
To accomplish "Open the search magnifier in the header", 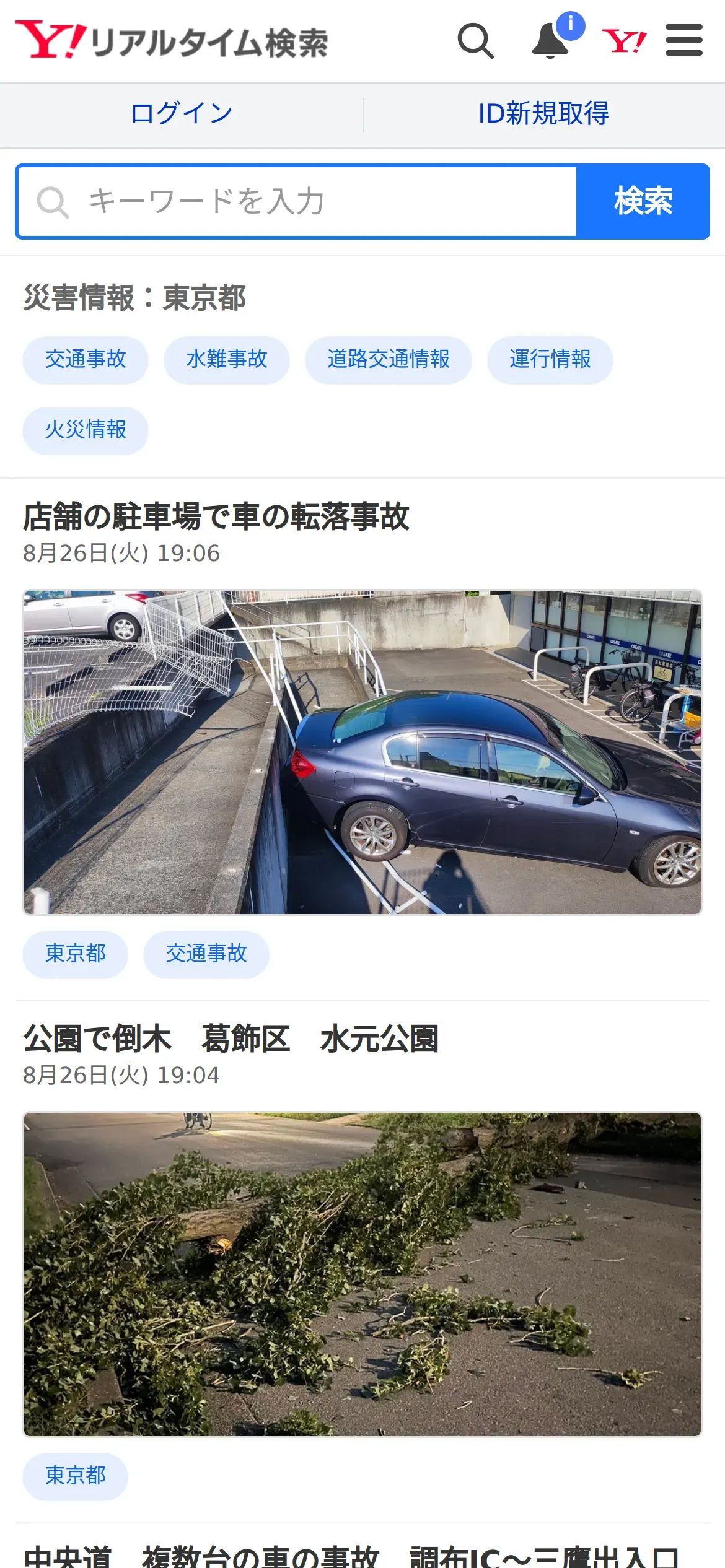I will coord(475,41).
